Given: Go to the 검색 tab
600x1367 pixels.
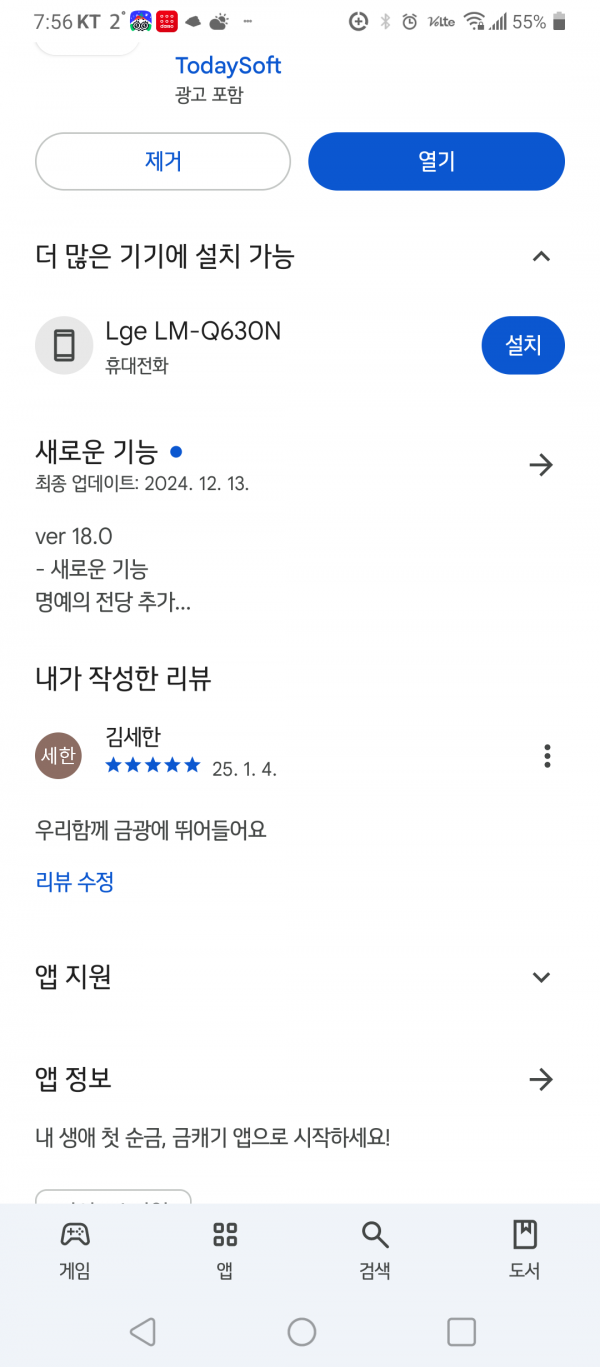Looking at the screenshot, I should (x=375, y=1249).
